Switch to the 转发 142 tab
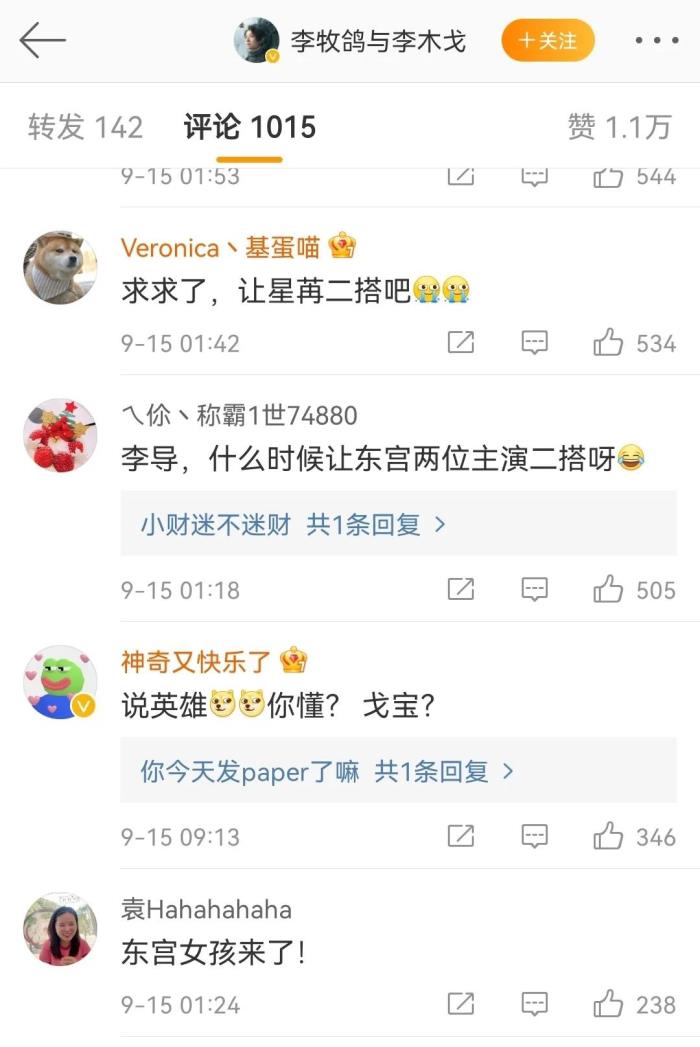The width and height of the screenshot is (700, 1047). (x=85, y=127)
